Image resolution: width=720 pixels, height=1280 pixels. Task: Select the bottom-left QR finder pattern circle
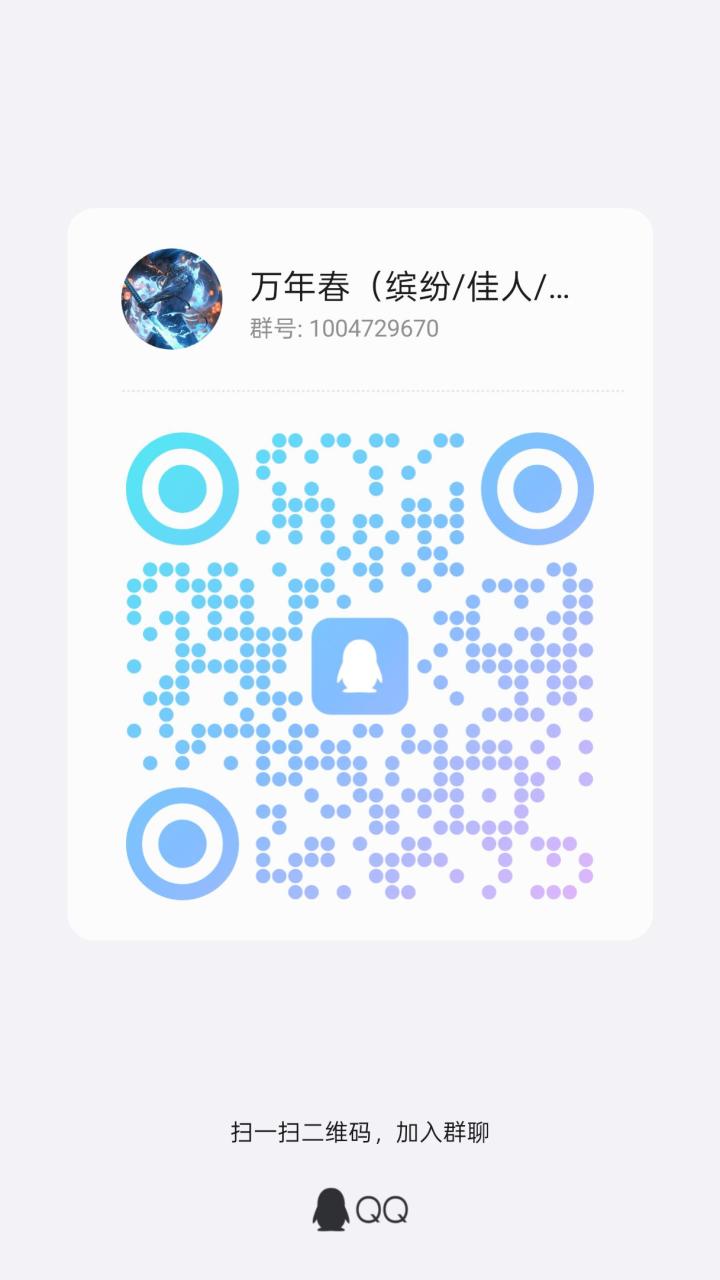[181, 845]
